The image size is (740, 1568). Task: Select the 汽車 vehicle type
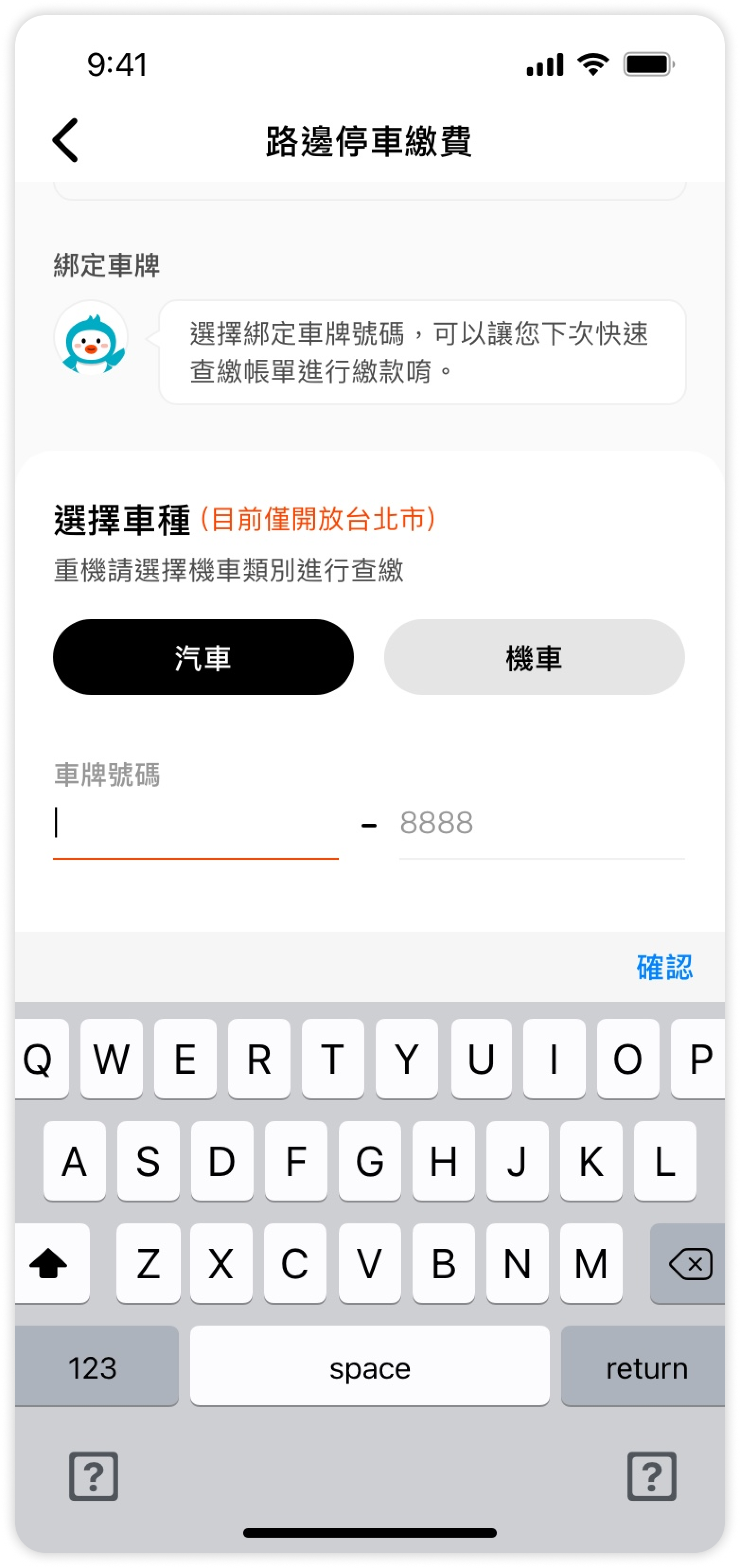point(203,658)
